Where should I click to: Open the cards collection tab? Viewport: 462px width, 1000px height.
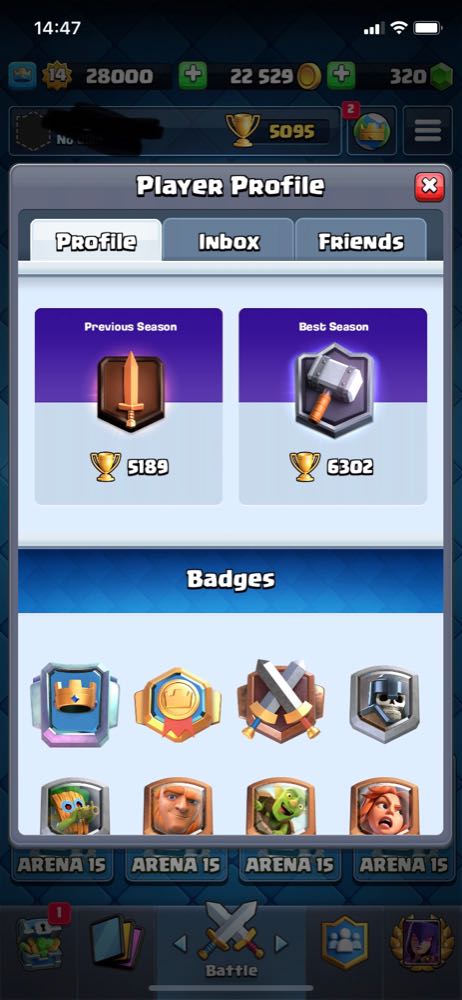click(116, 943)
